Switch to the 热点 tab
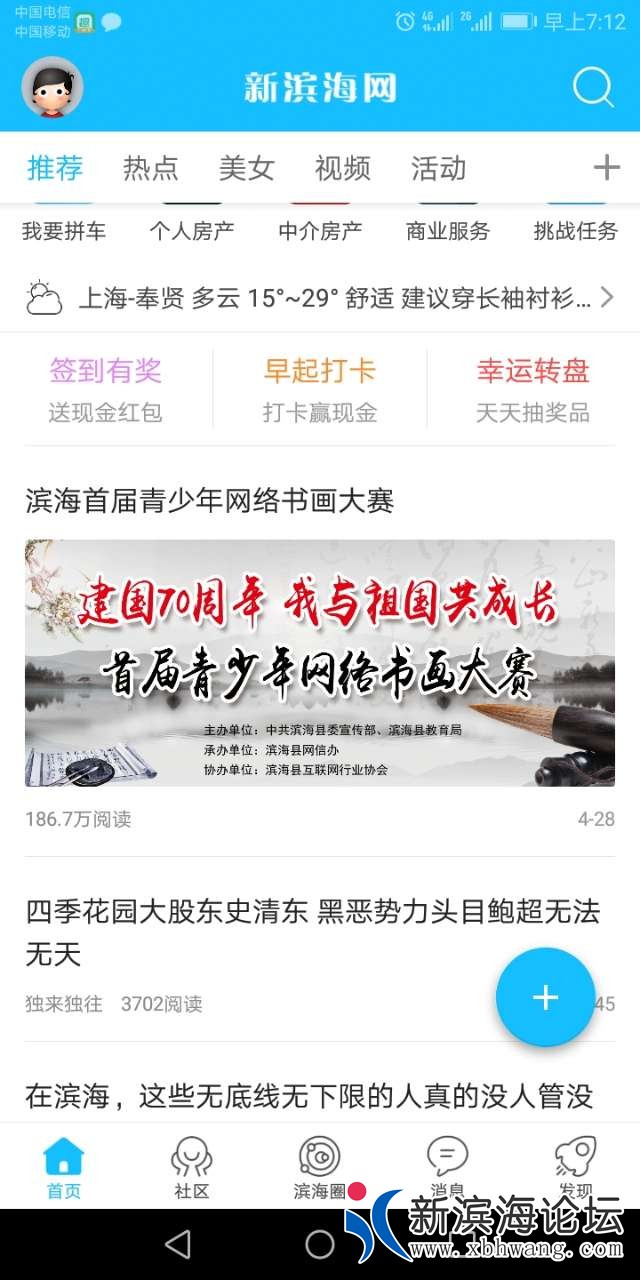Viewport: 640px width, 1280px height. [151, 168]
